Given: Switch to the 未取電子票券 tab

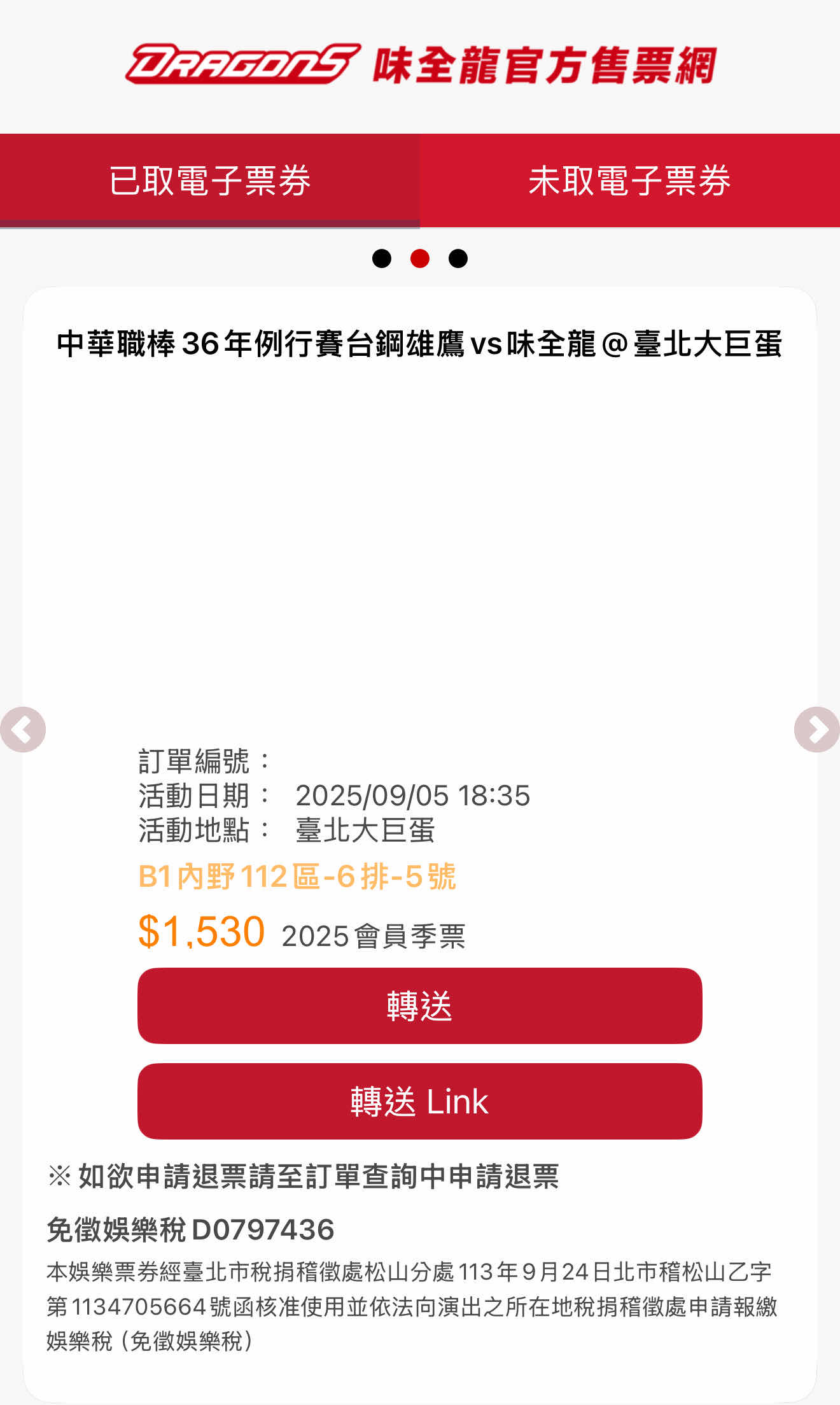Looking at the screenshot, I should [629, 180].
